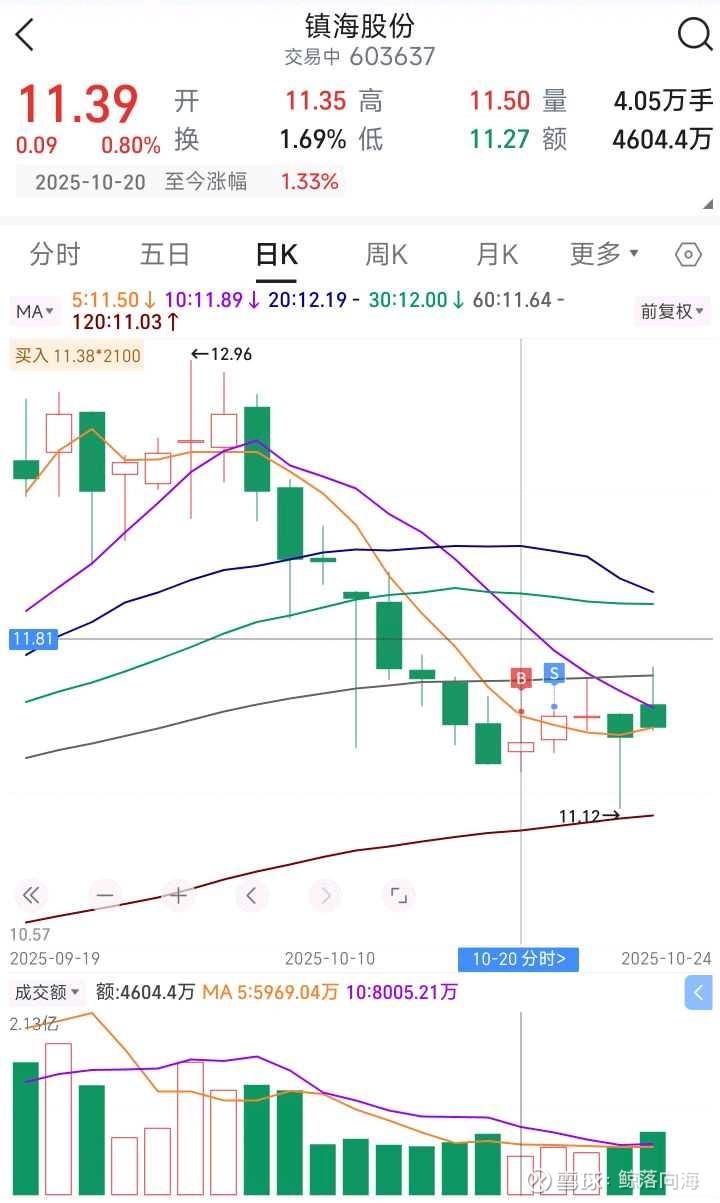Expand chart to fullscreen

pos(399,895)
